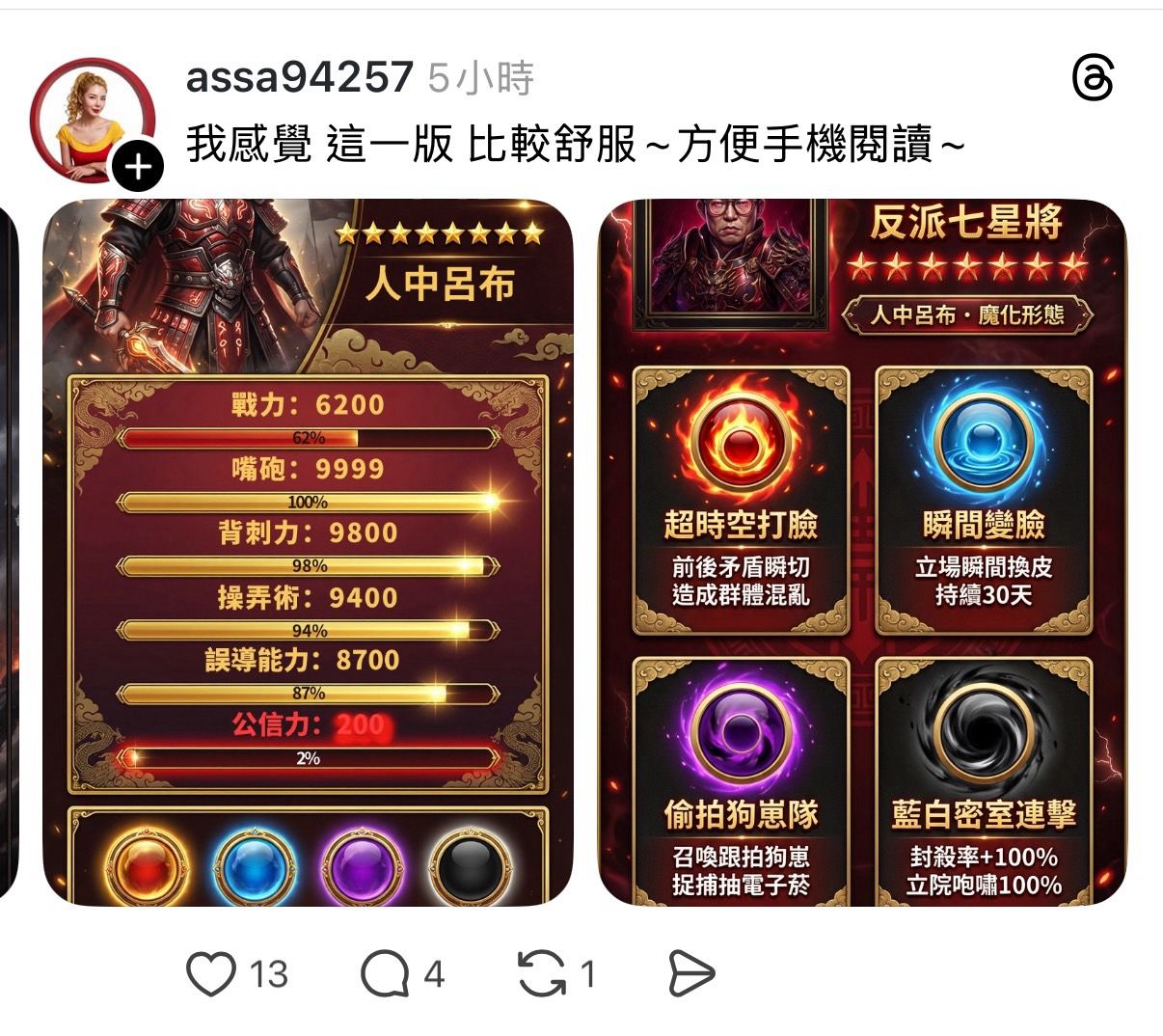Open the 人中呂布 stats image
1163x1036 pixels.
point(308,552)
